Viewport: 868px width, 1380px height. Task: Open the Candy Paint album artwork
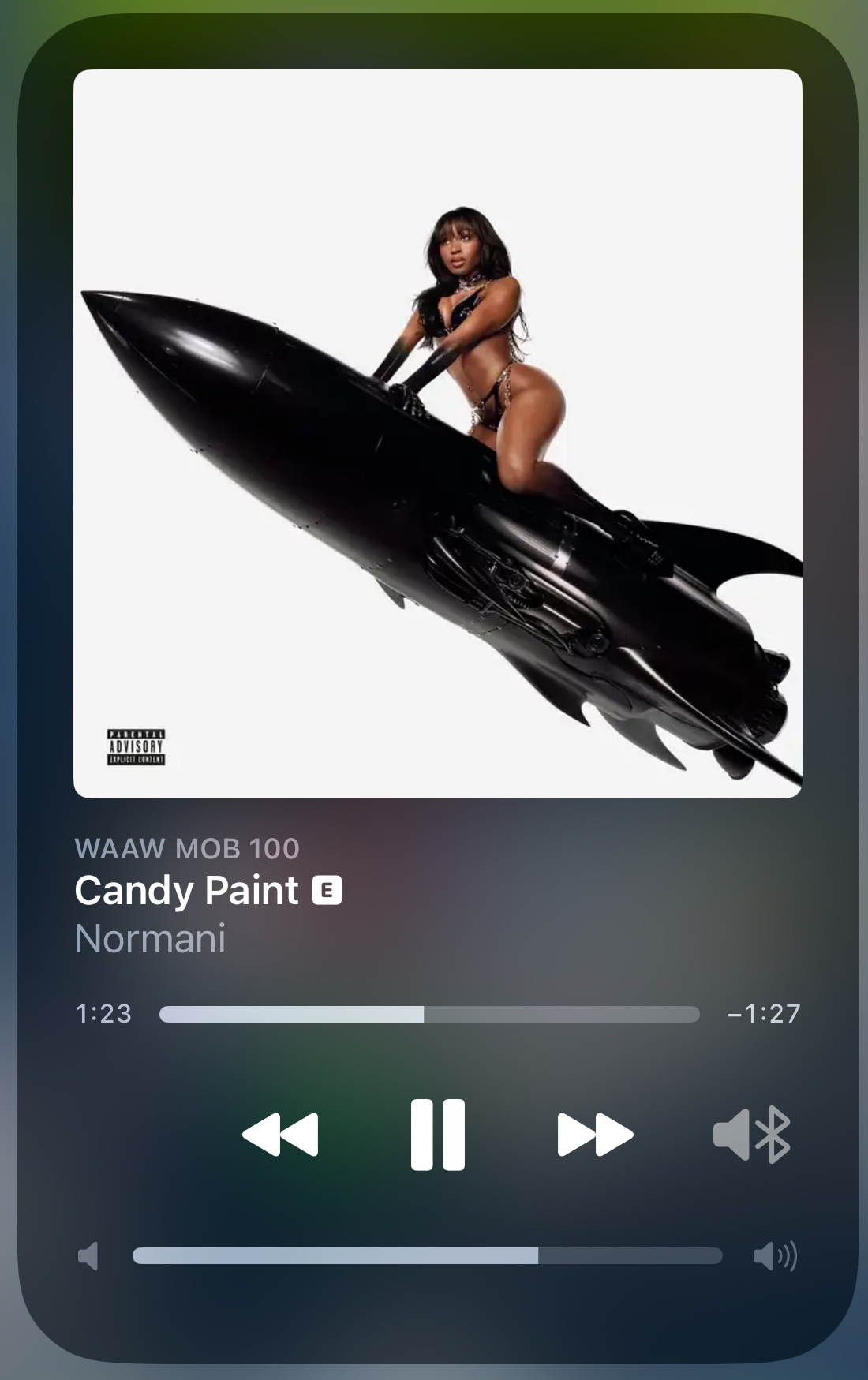click(438, 434)
